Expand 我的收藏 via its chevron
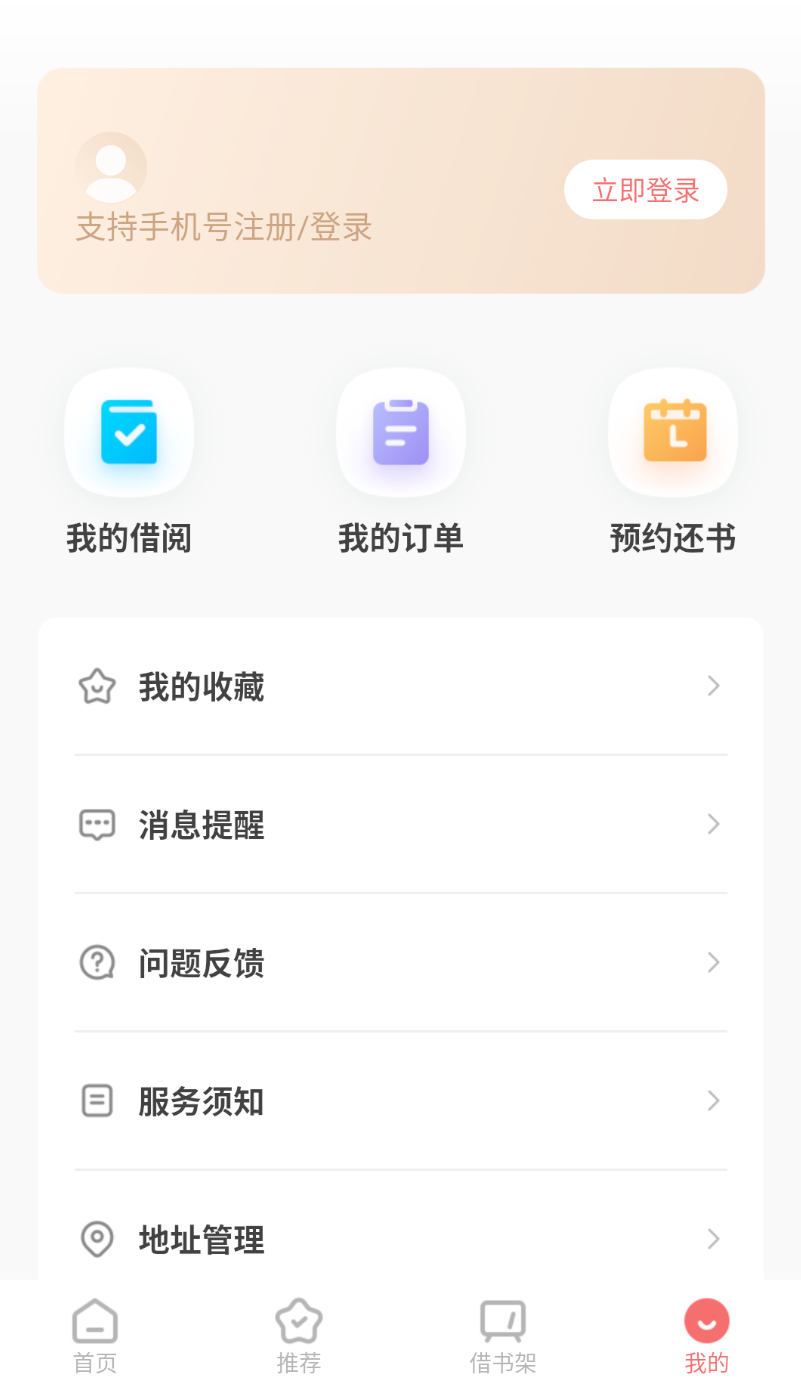Screen dimensions: 801x1381 click(x=713, y=686)
